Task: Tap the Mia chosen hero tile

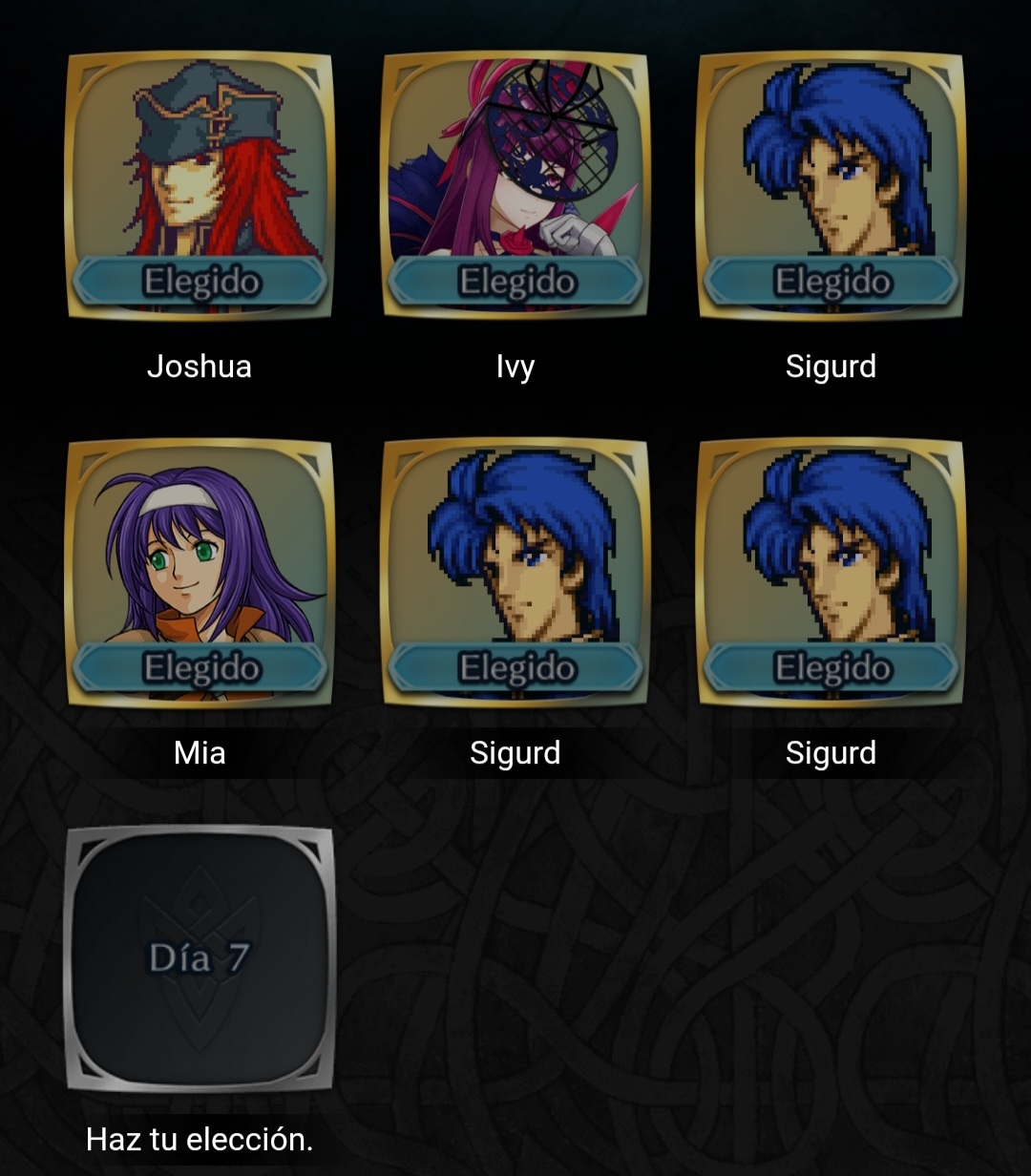Action: pyautogui.click(x=200, y=572)
